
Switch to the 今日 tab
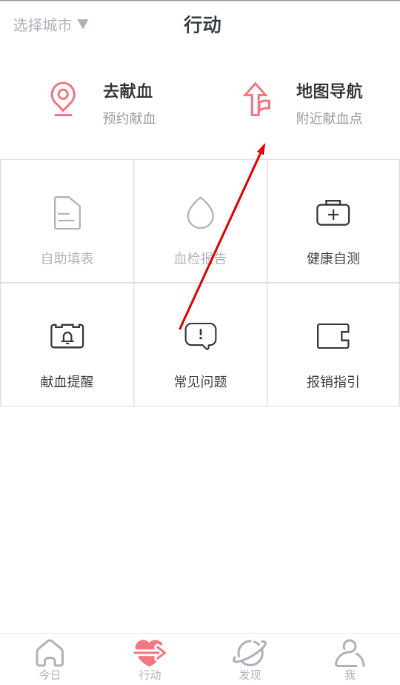pyautogui.click(x=50, y=660)
